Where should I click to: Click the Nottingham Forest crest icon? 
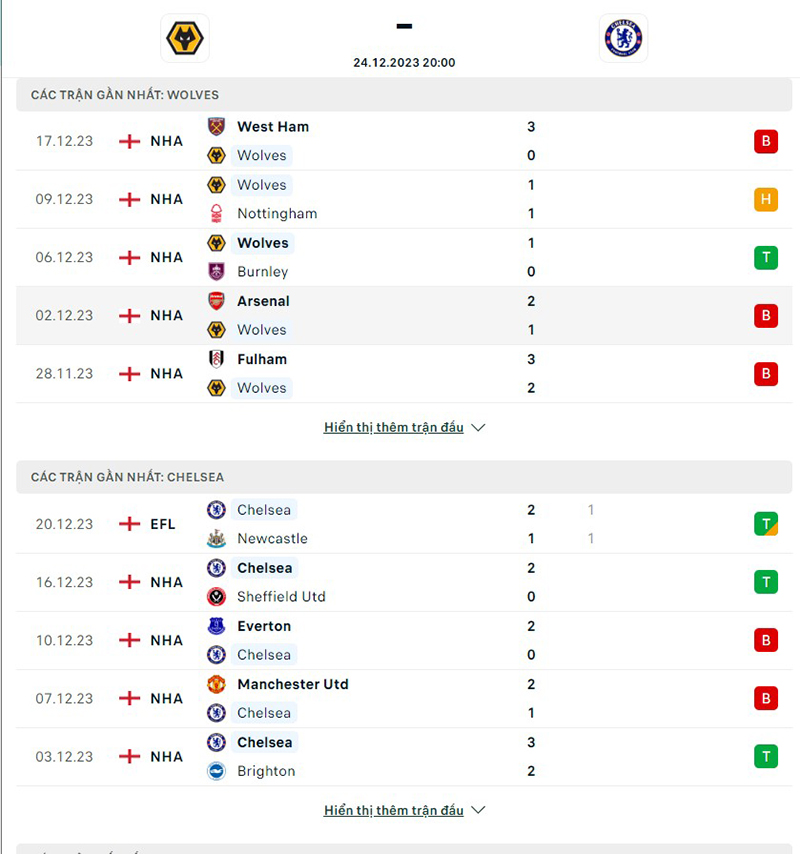[218, 213]
